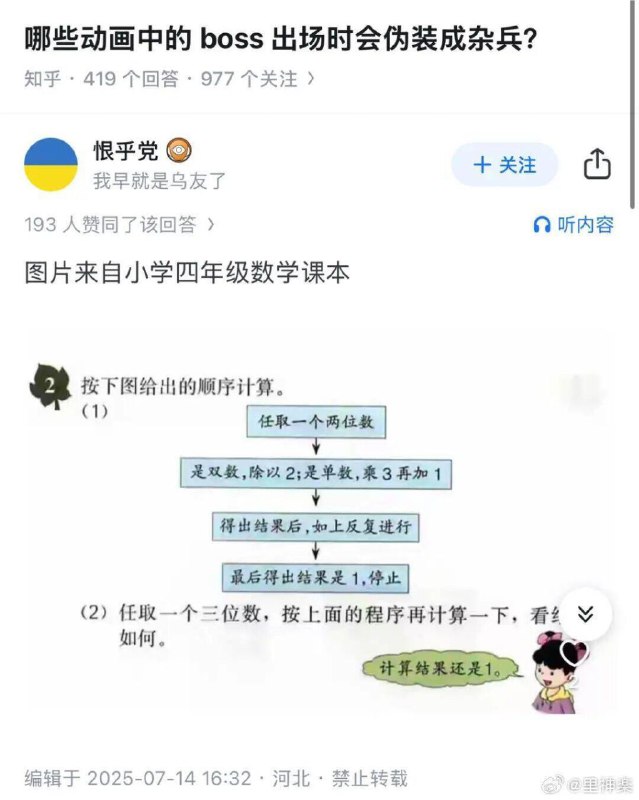Listen to the answer via 听内容
Screen dimensions: 639x800
click(x=573, y=225)
